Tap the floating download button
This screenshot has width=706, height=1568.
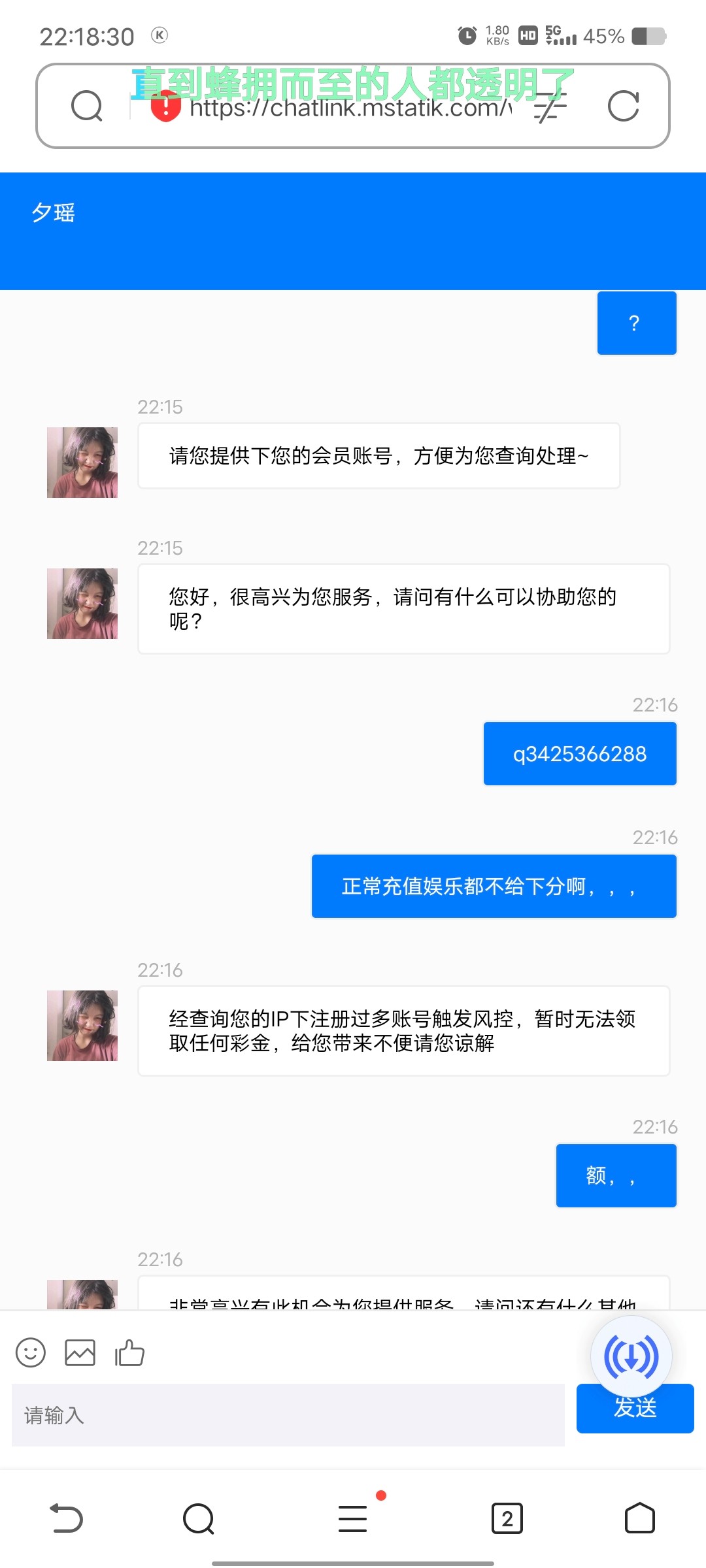(631, 1356)
